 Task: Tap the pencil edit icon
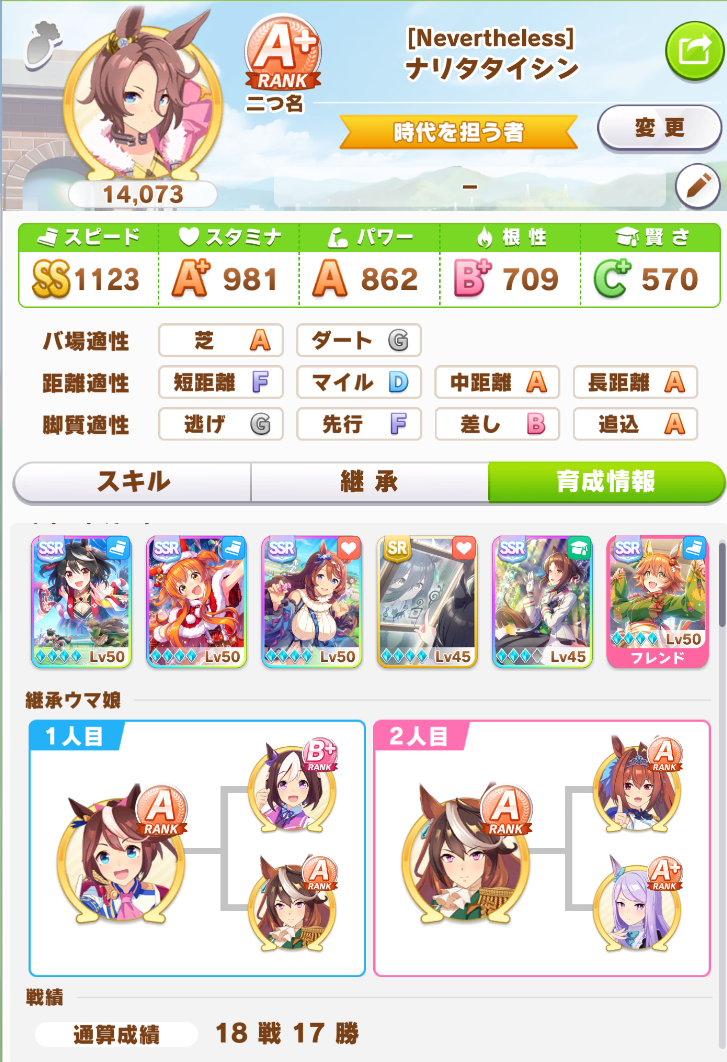click(698, 184)
